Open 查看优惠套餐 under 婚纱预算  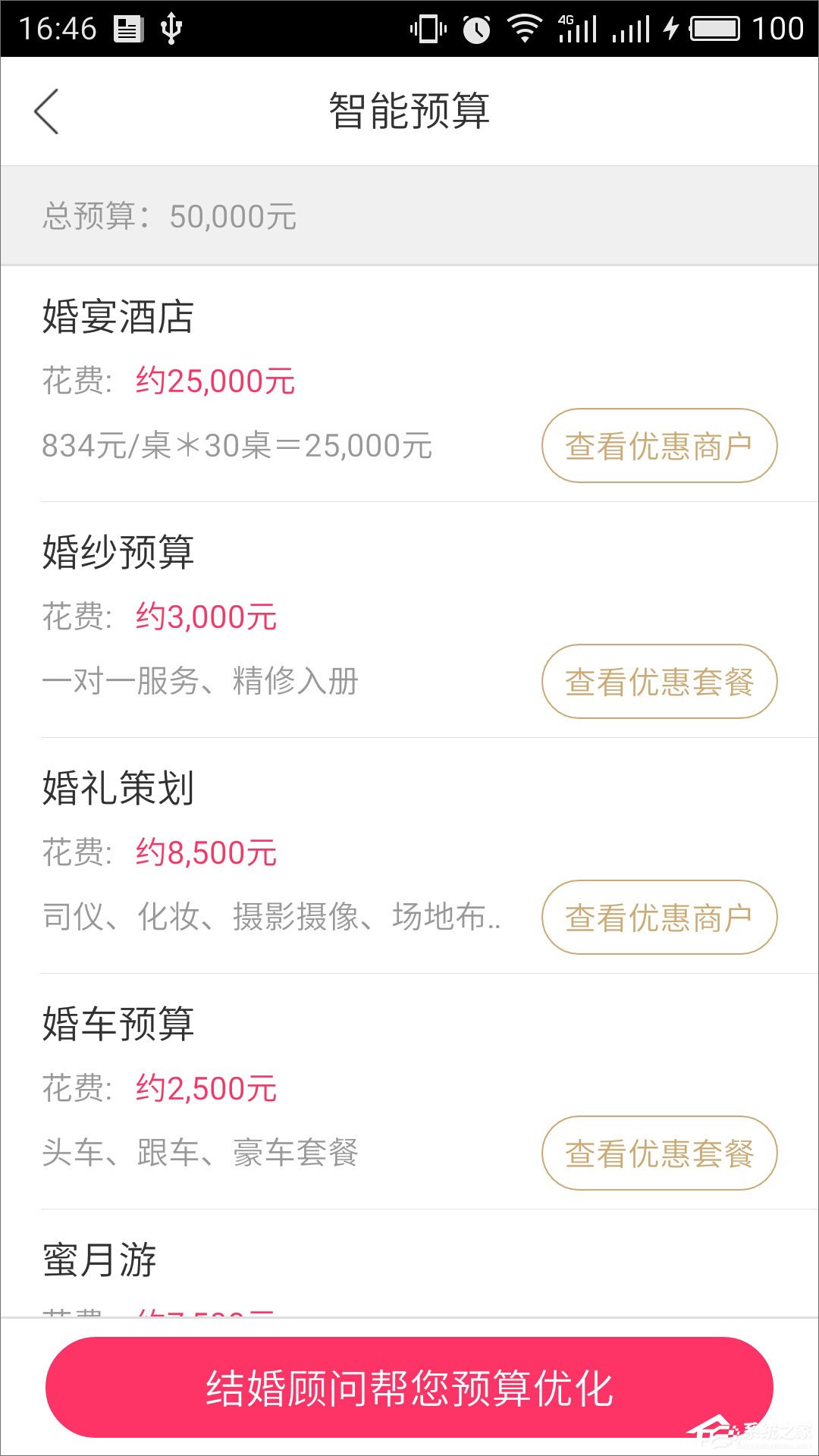pyautogui.click(x=659, y=682)
